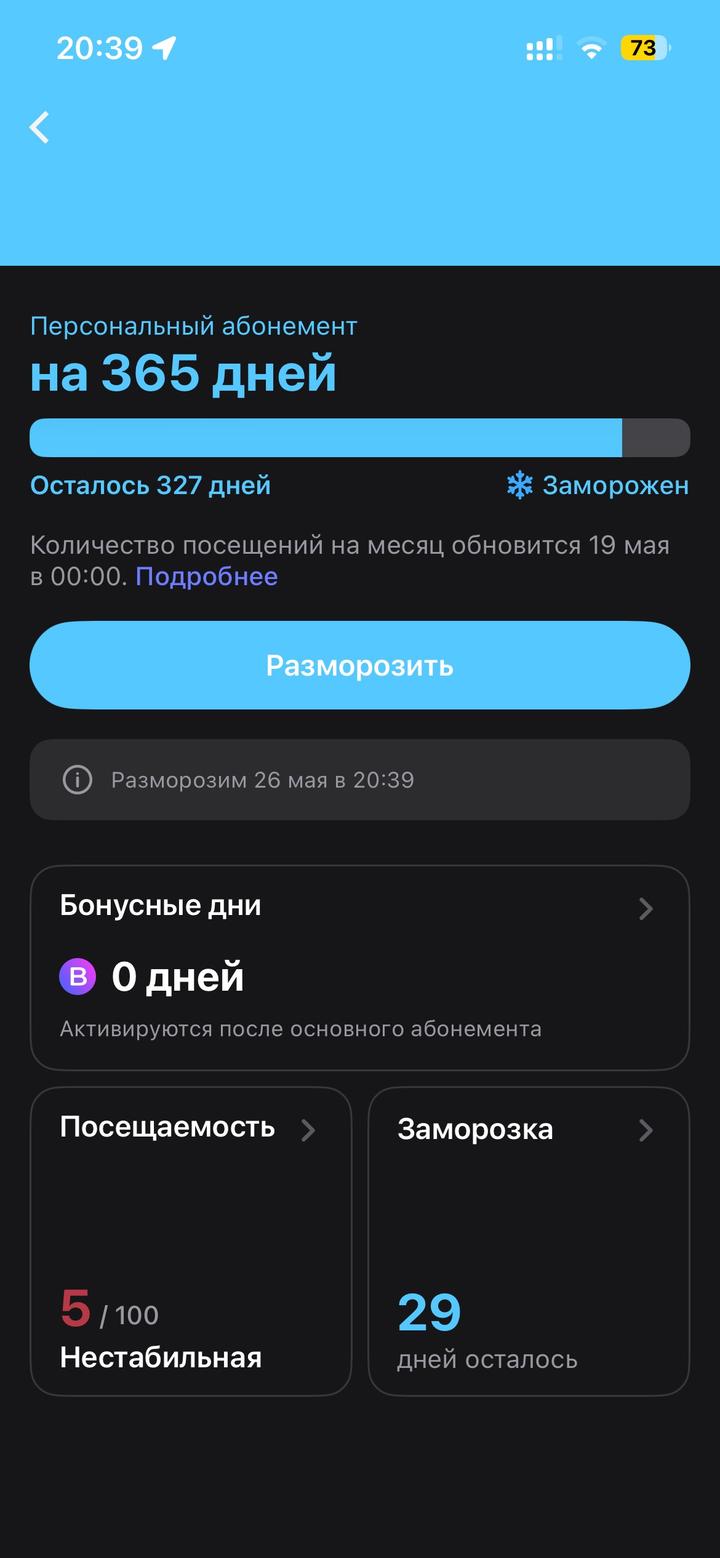Tap the Разморозить button
Viewport: 720px width, 1558px height.
(x=360, y=665)
